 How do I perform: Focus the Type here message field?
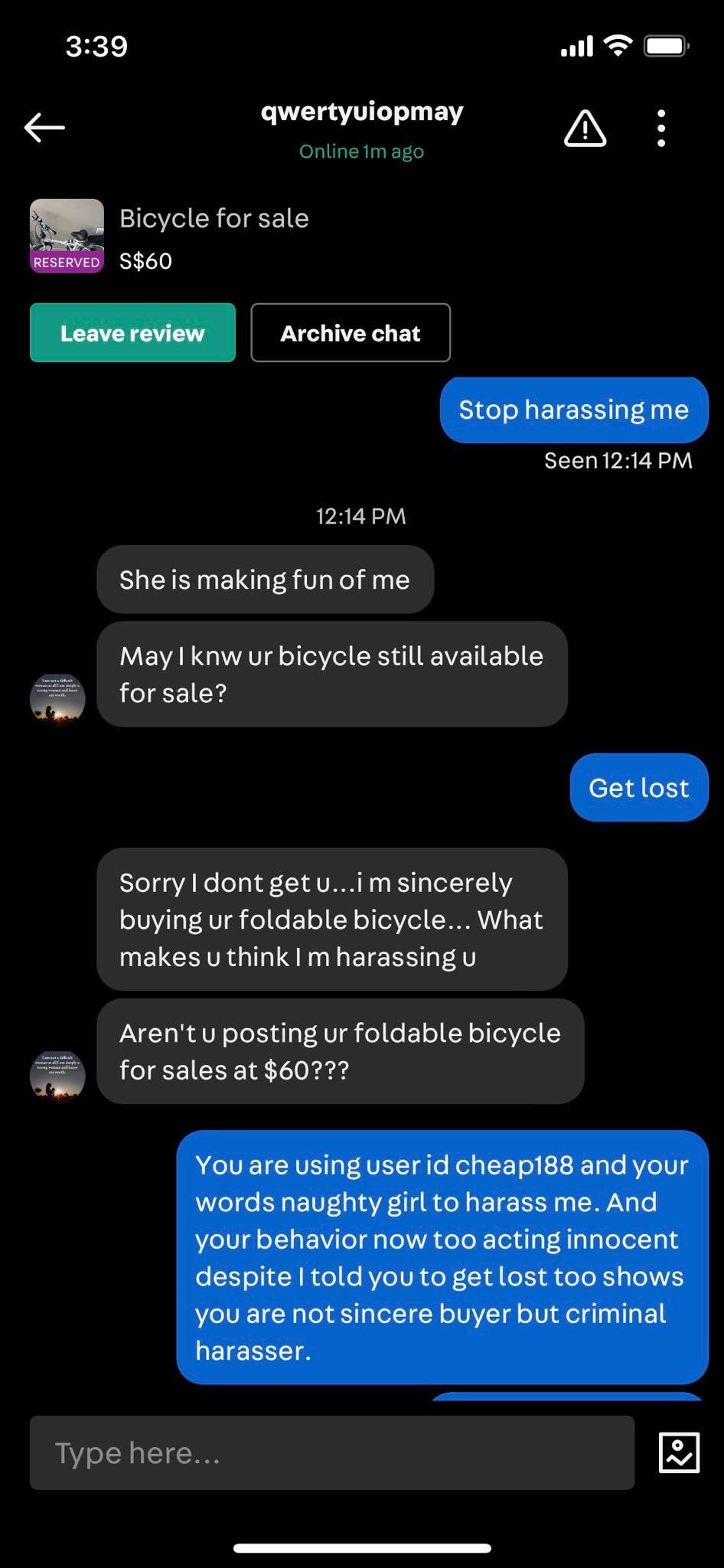[x=331, y=1452]
